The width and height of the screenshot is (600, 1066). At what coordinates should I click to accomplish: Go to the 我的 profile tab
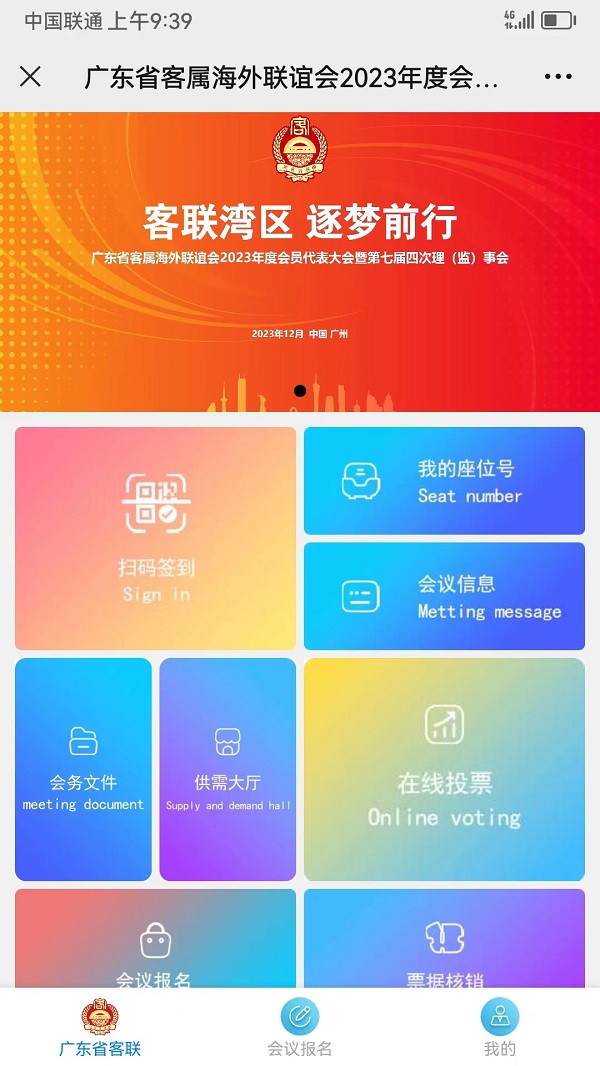click(x=500, y=1028)
